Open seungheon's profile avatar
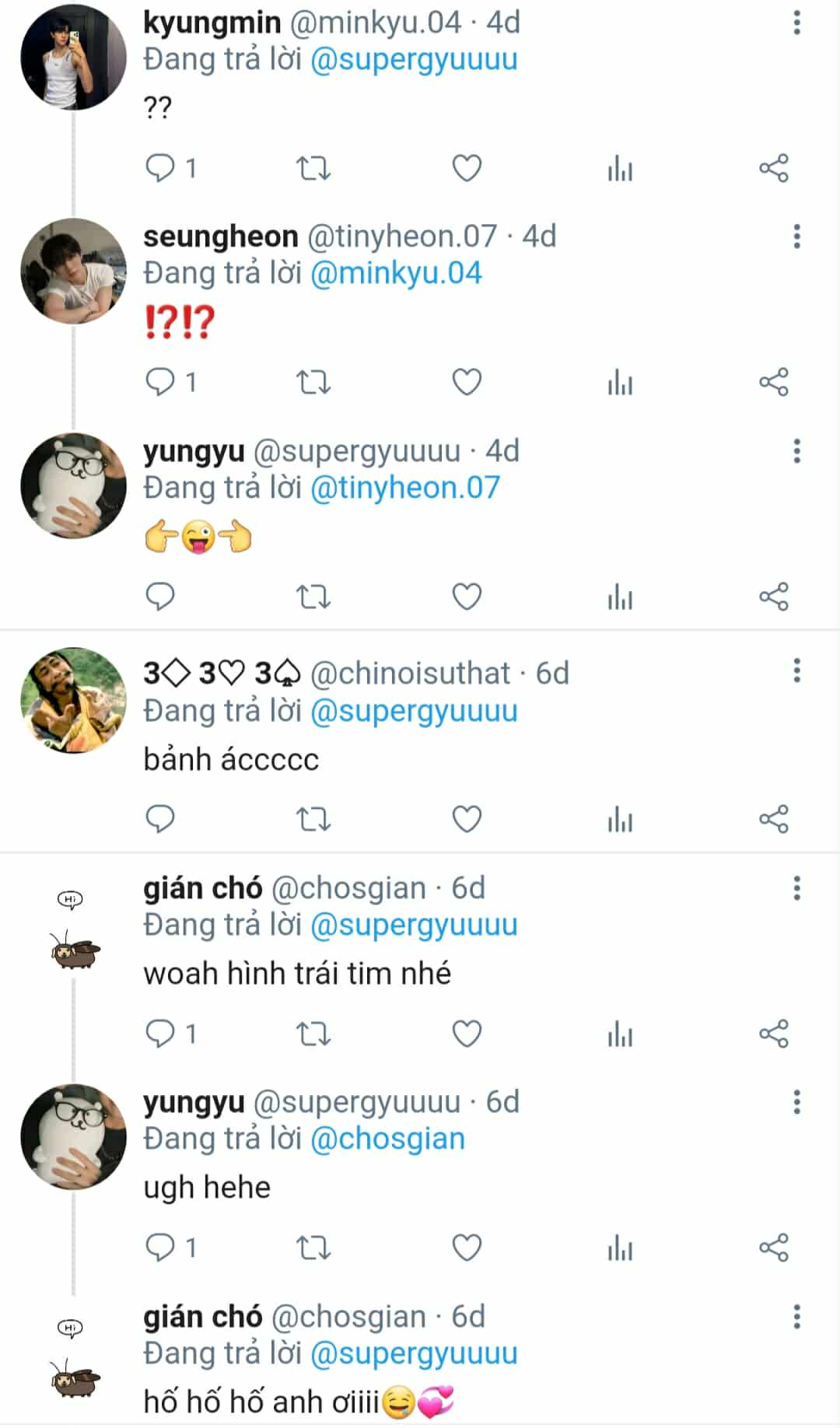 (73, 271)
